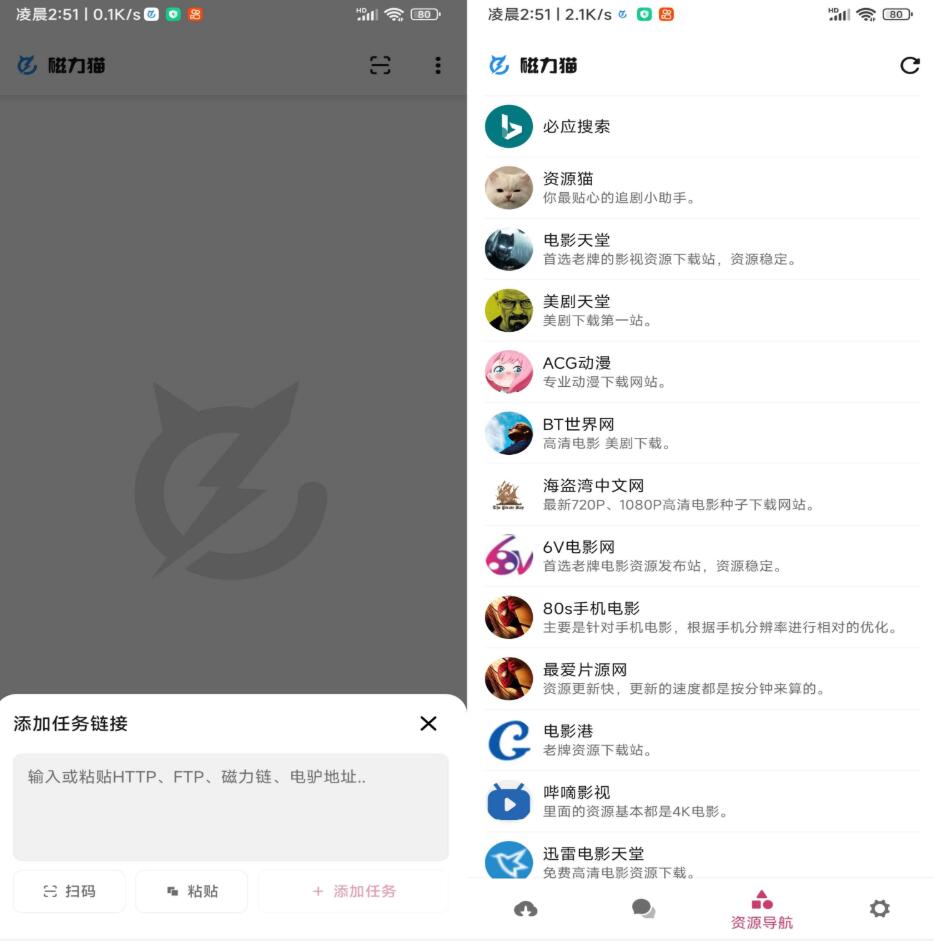The image size is (934, 941).
Task: Switch to the downloads cloud tab
Action: [x=525, y=909]
